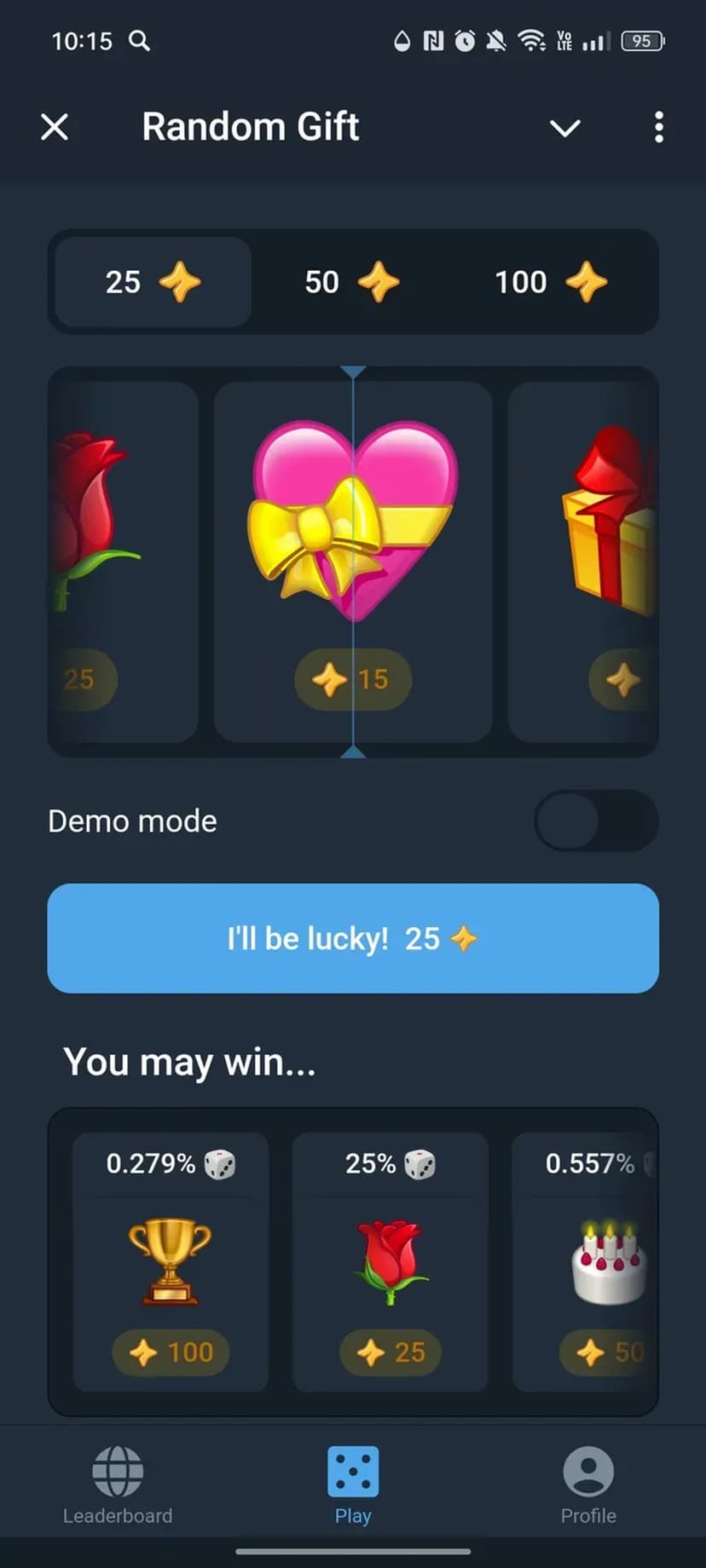Open the birthday cake prize card
Image resolution: width=706 pixels, height=1568 pixels.
pos(588,1261)
